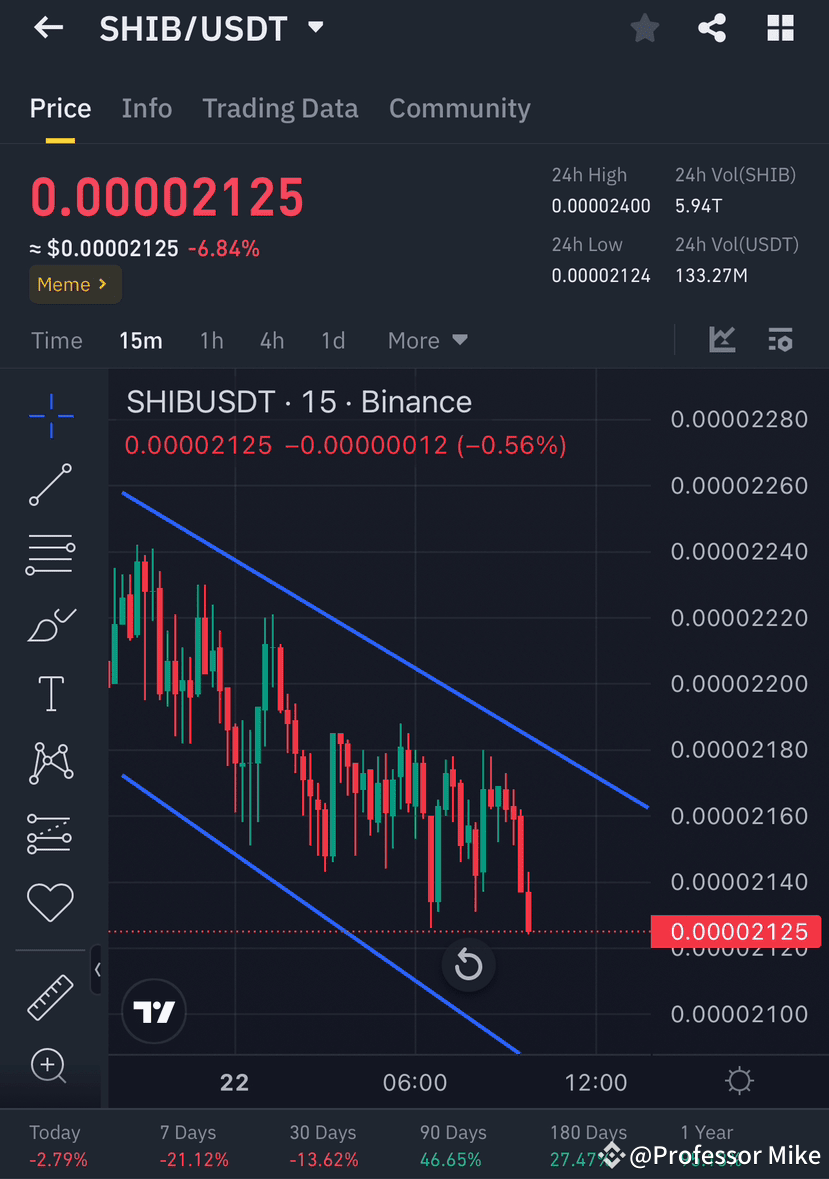
Task: Open the Community tab
Action: (459, 108)
